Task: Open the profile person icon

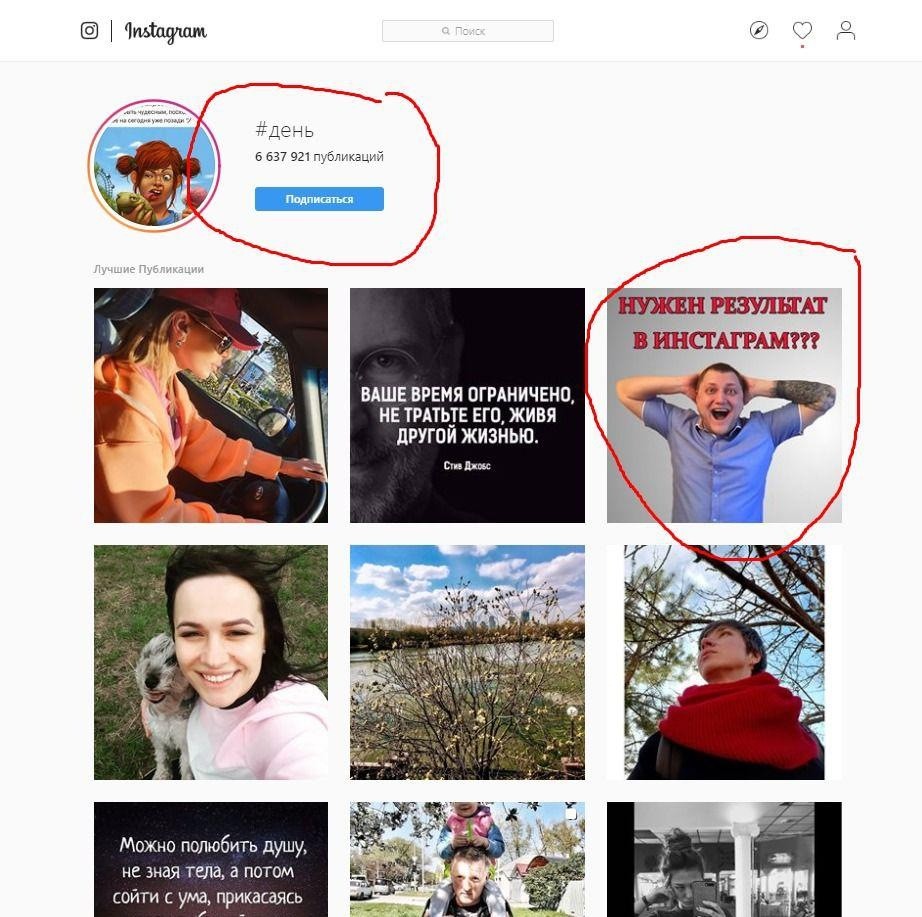Action: click(x=846, y=31)
